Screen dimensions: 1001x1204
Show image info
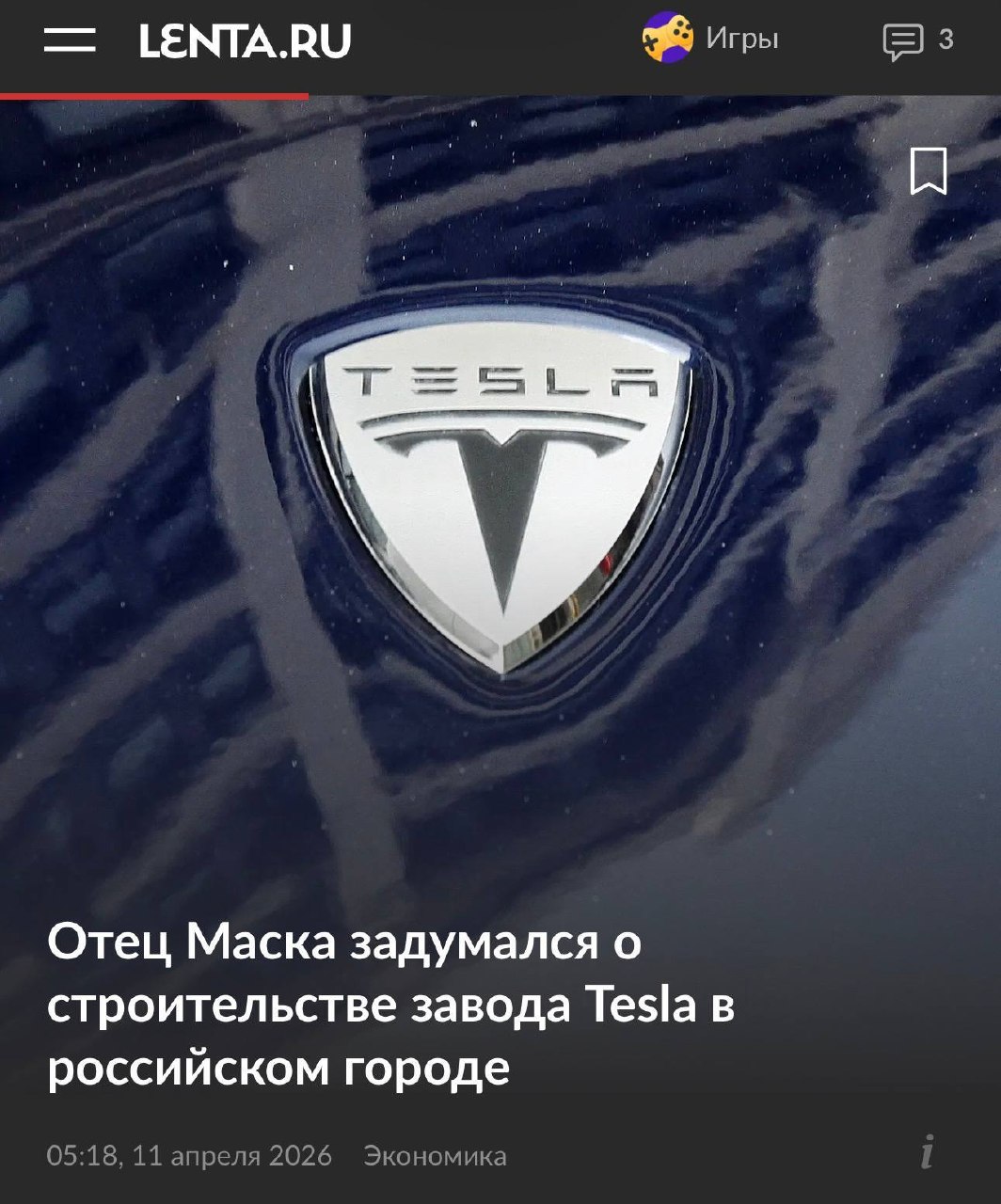click(928, 1152)
